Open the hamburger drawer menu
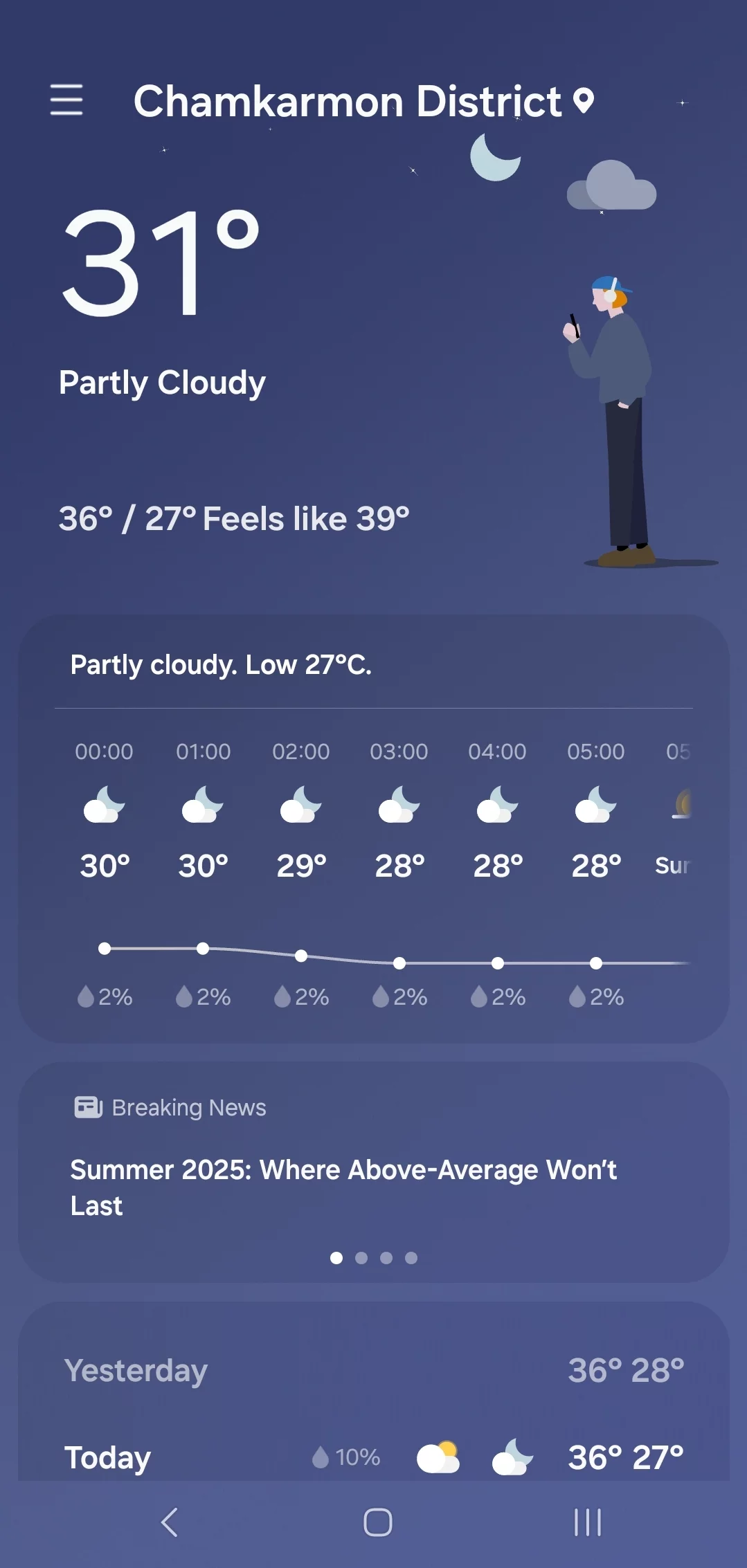Image resolution: width=747 pixels, height=1568 pixels. point(66,100)
